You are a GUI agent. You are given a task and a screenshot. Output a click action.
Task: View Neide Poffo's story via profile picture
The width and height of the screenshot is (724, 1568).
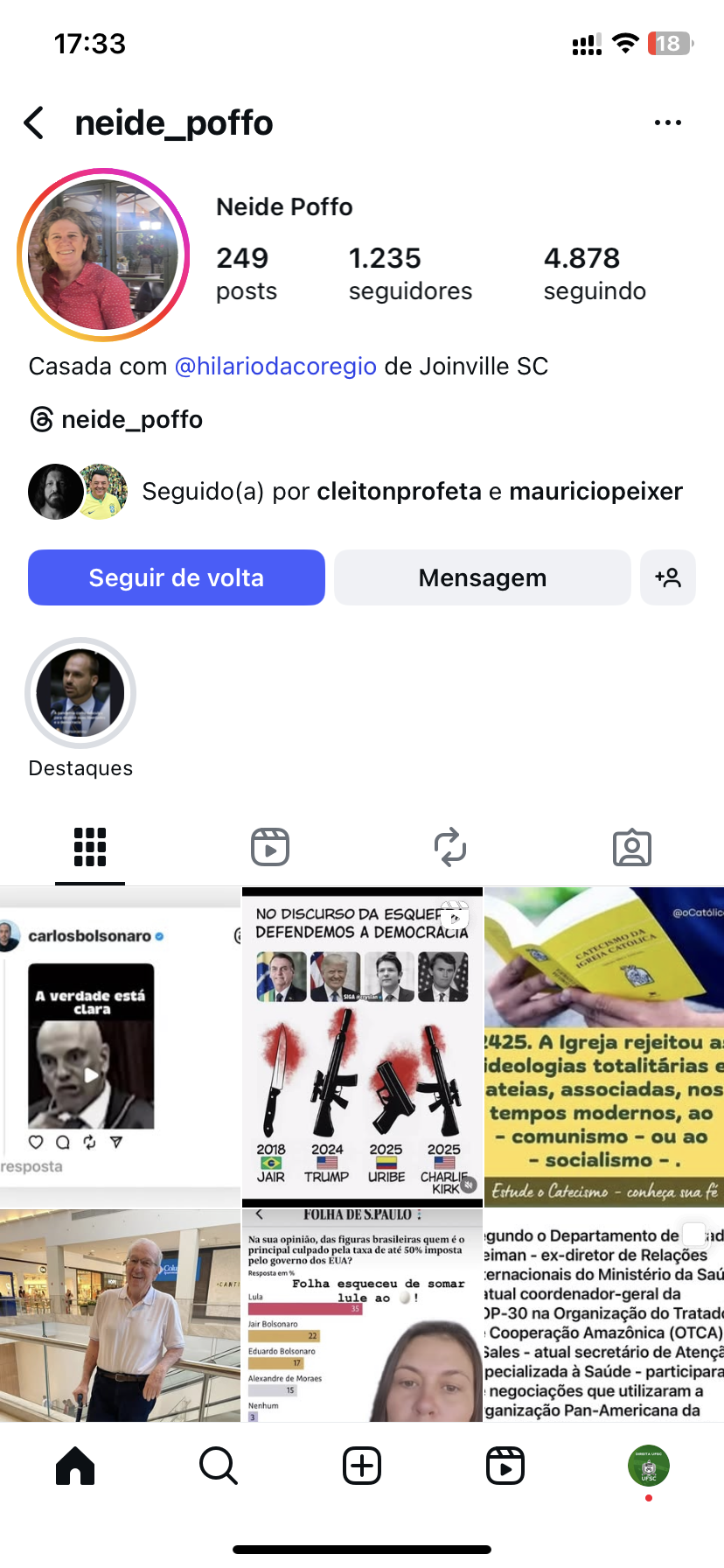(103, 255)
